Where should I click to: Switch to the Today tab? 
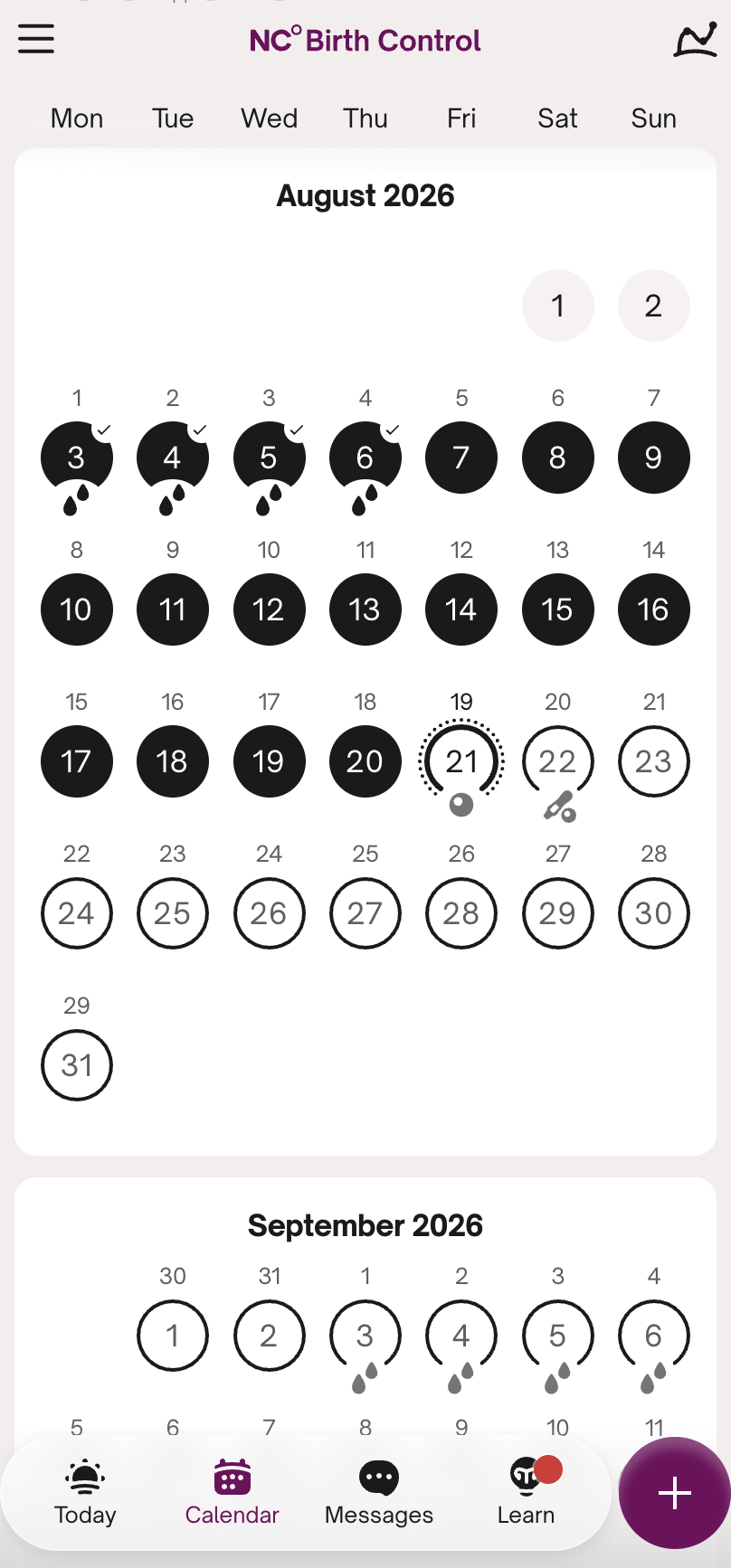point(85,1493)
